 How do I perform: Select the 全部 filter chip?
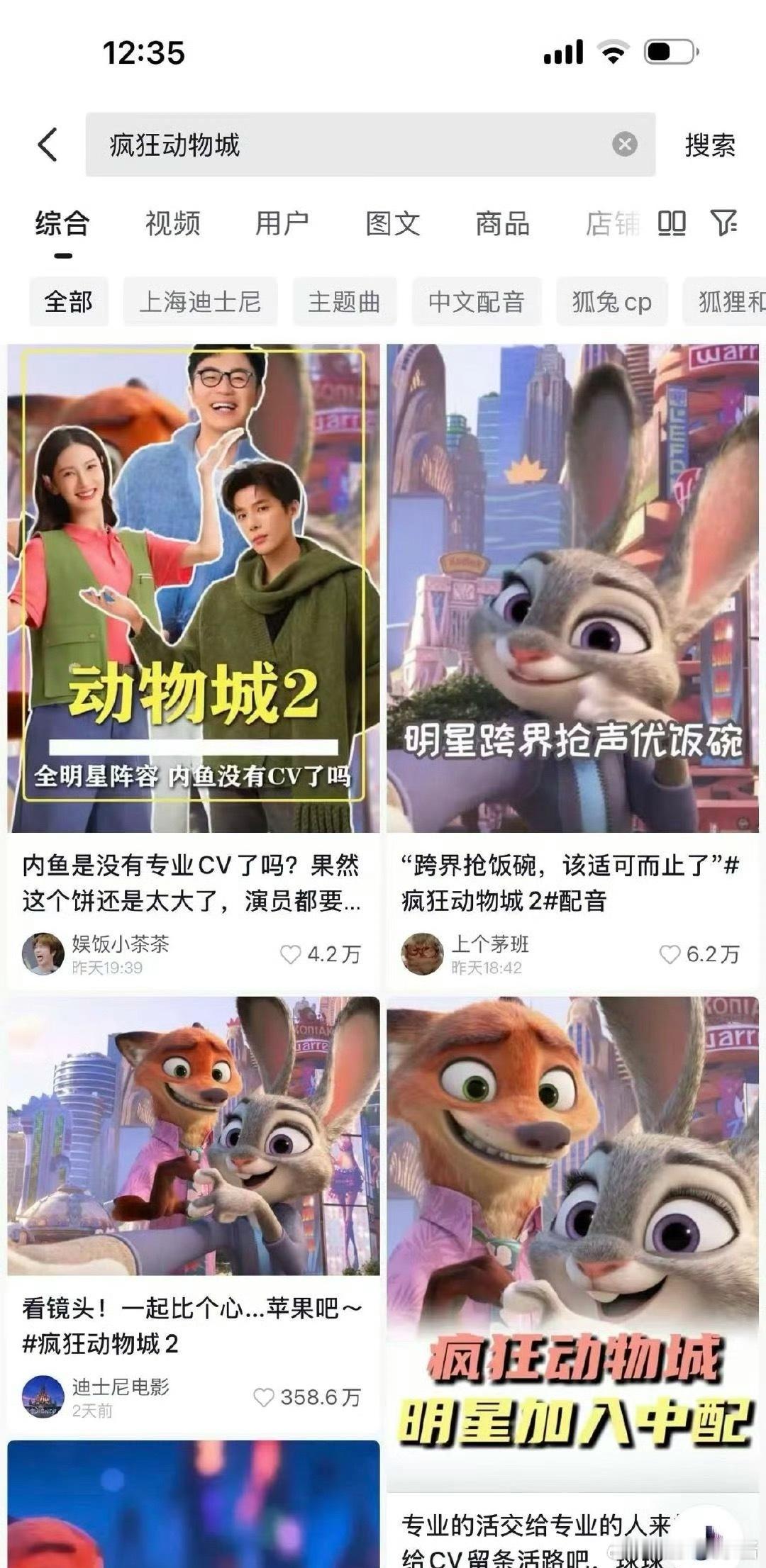69,301
